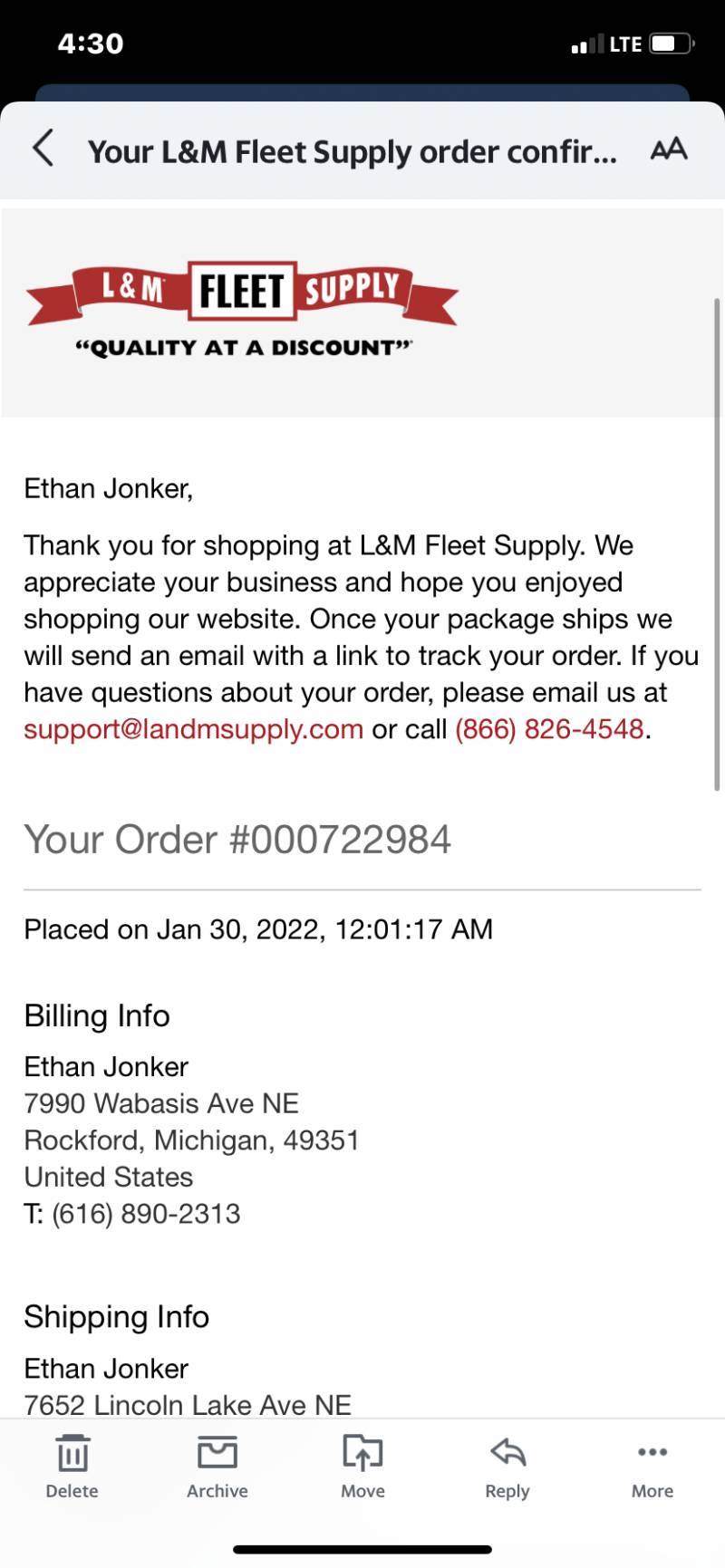Open the More options menu
Screen dimensions: 725x1568
pyautogui.click(x=652, y=1467)
